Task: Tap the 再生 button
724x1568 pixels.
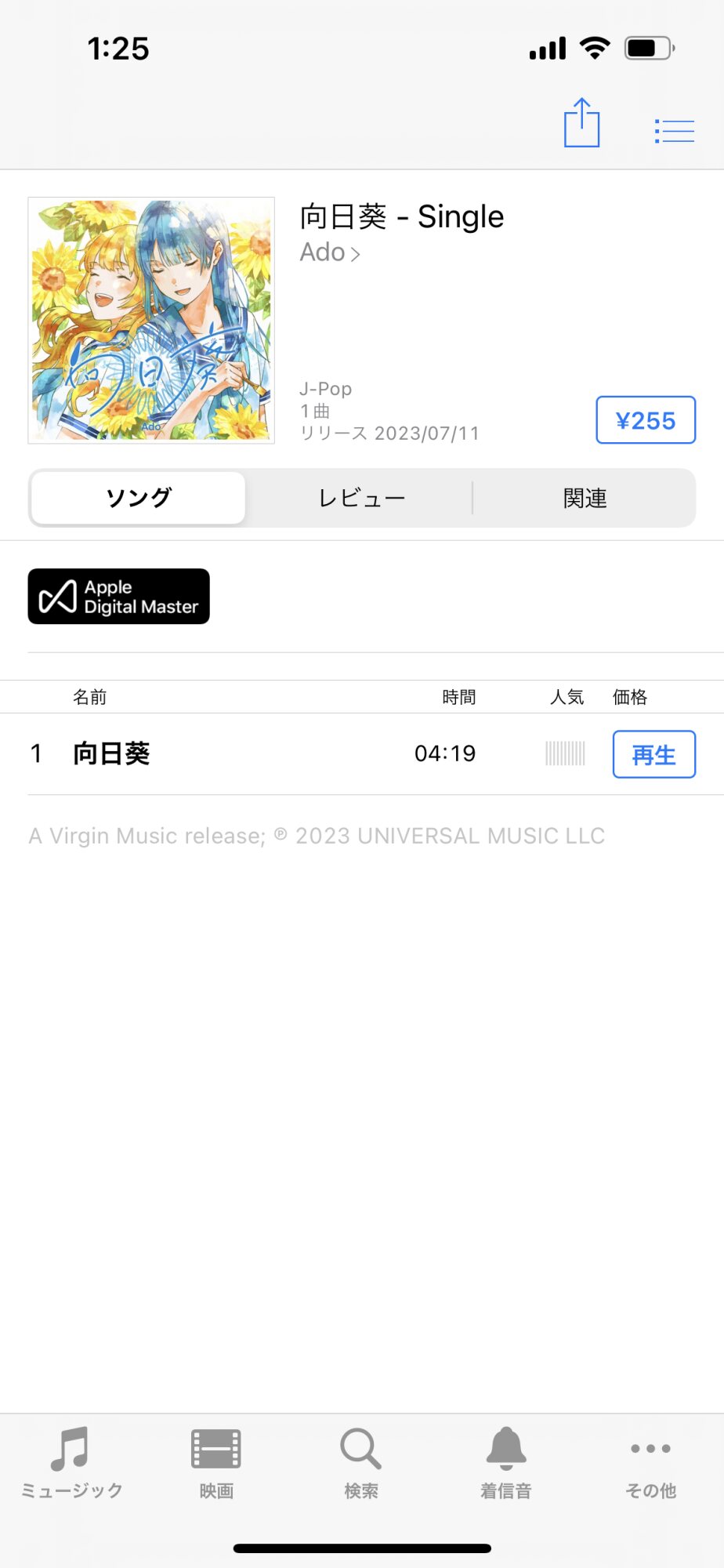Action: 653,754
